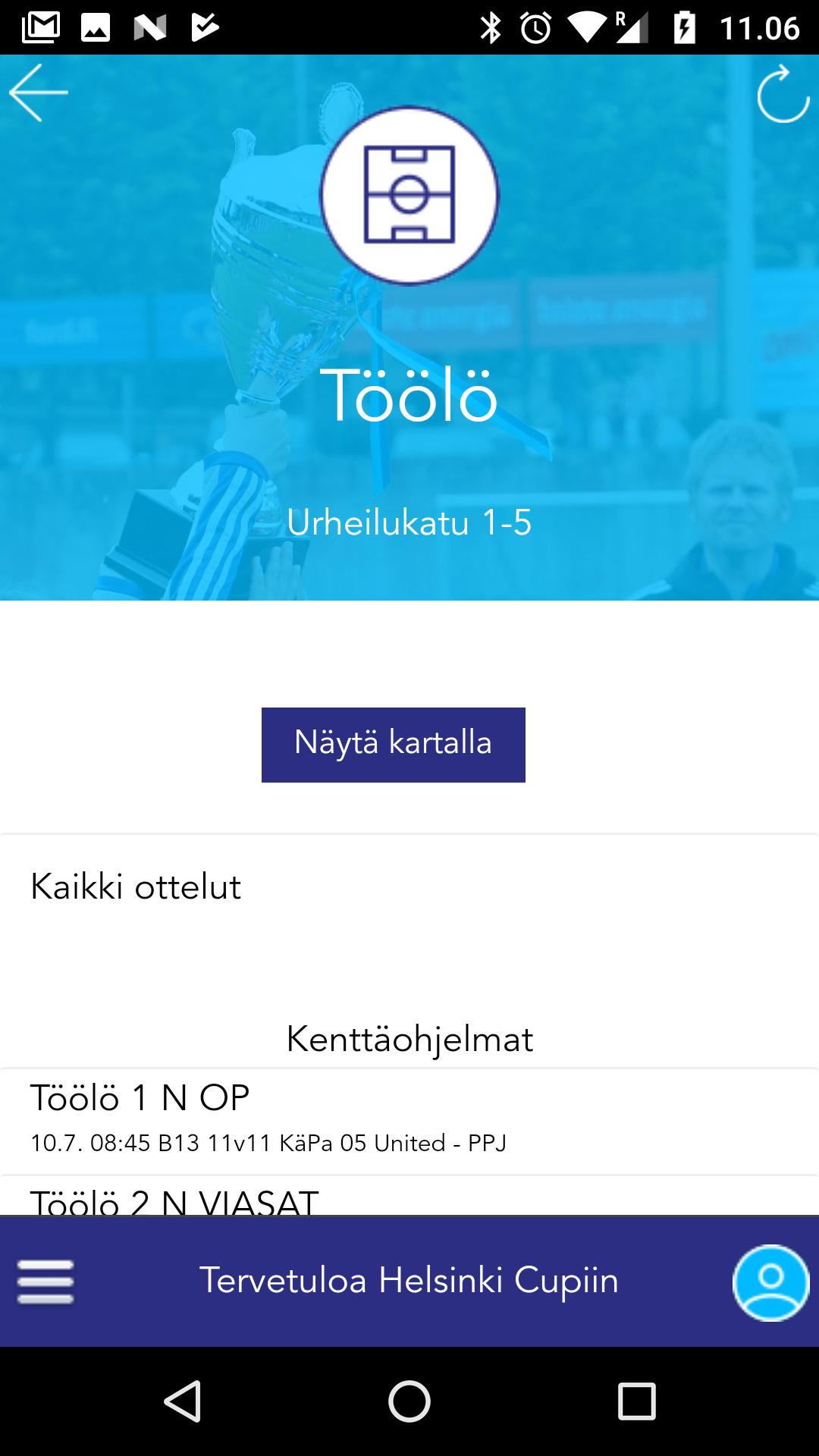Viewport: 819px width, 1456px height.
Task: Tap the Näytä kartalla button
Action: click(393, 744)
